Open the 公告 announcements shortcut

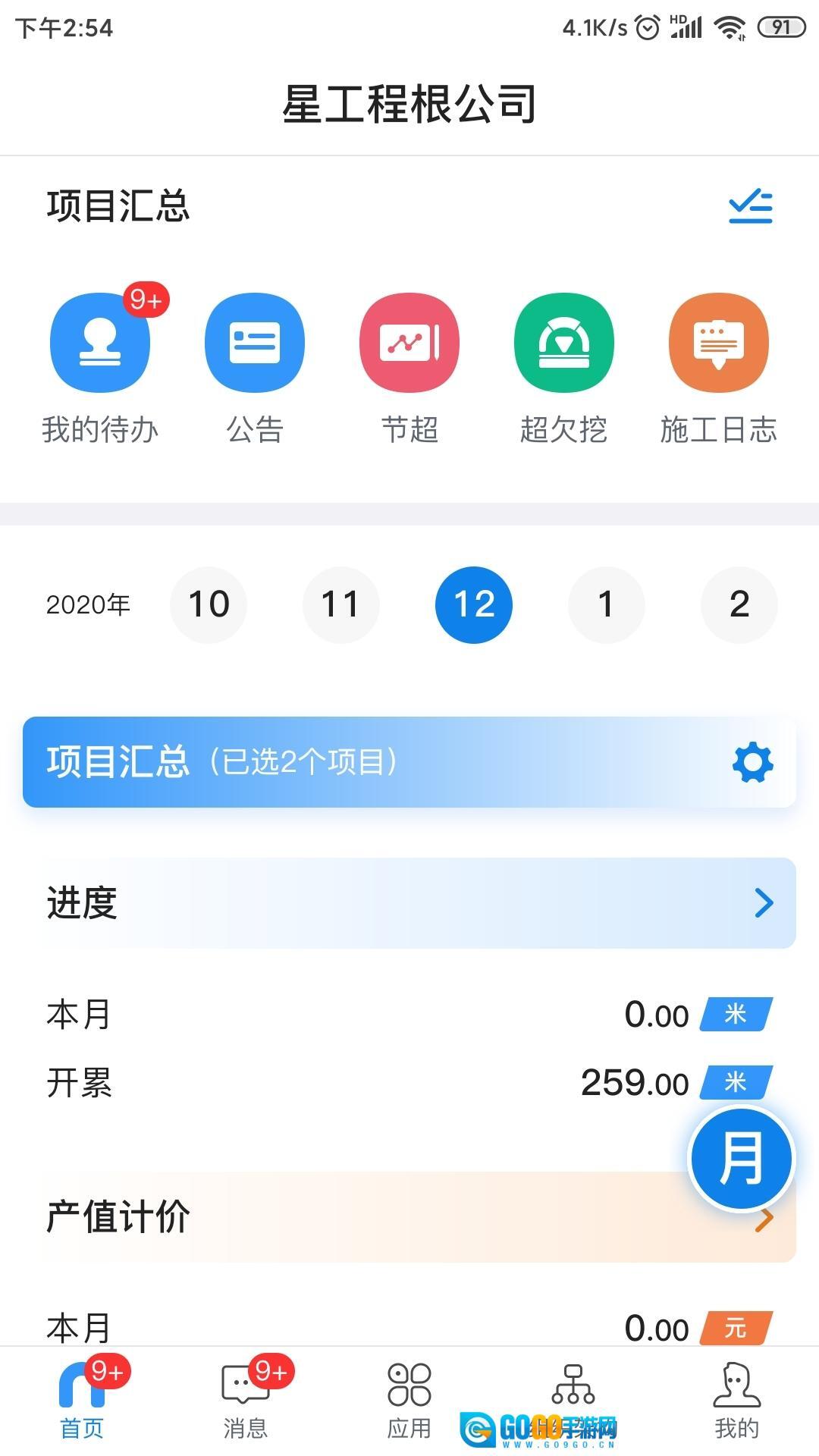tap(255, 343)
